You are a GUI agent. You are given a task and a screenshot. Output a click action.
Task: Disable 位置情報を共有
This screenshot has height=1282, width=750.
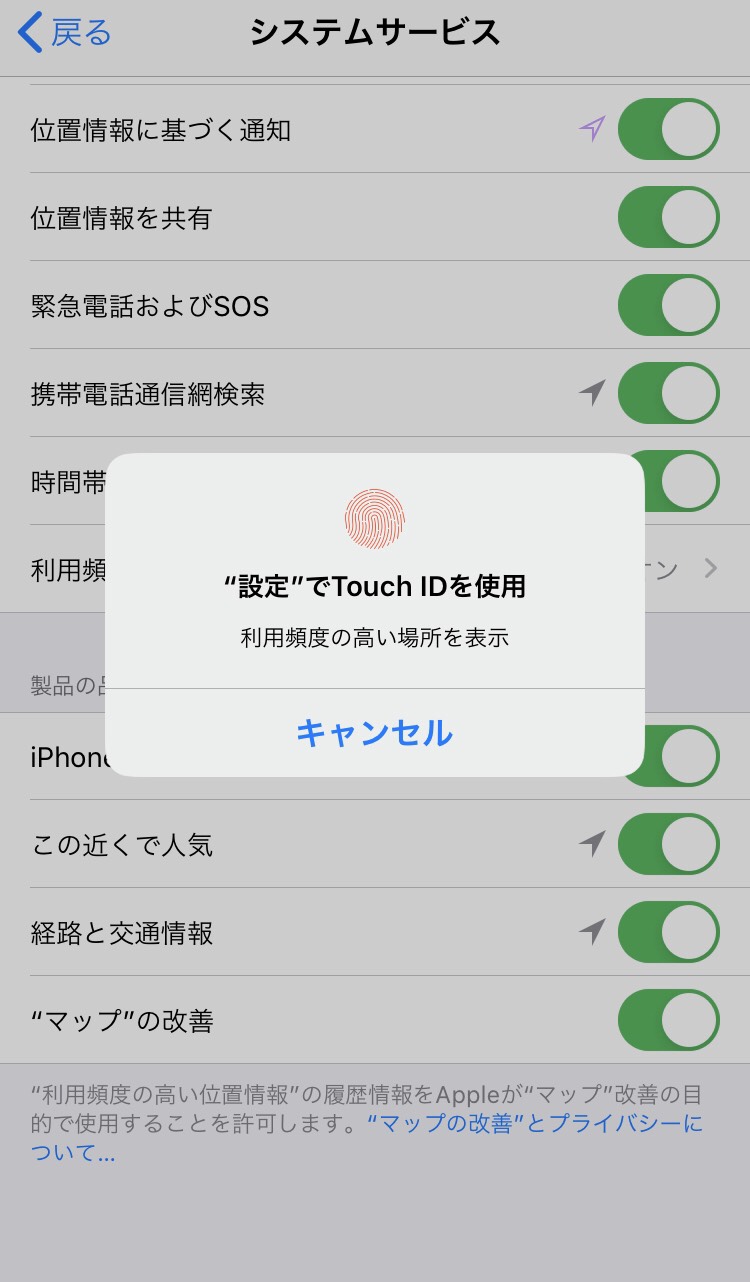668,218
